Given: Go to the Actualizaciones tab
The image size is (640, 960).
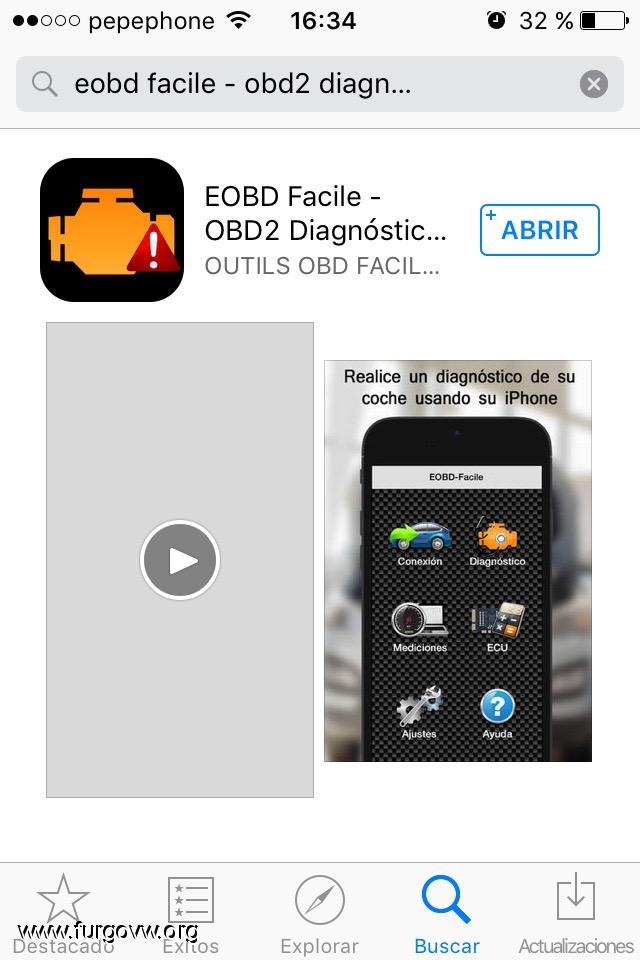Looking at the screenshot, I should point(576,912).
